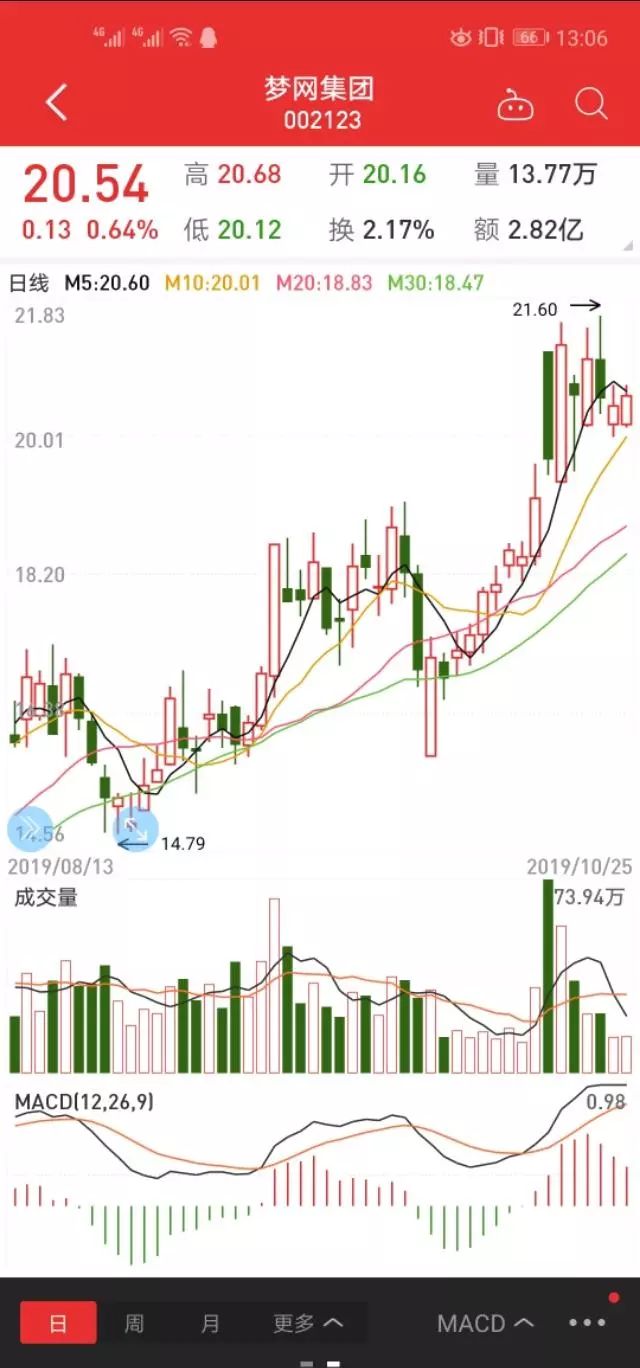Viewport: 640px width, 1368px height.
Task: Open the robot assistant icon
Action: pos(516,104)
